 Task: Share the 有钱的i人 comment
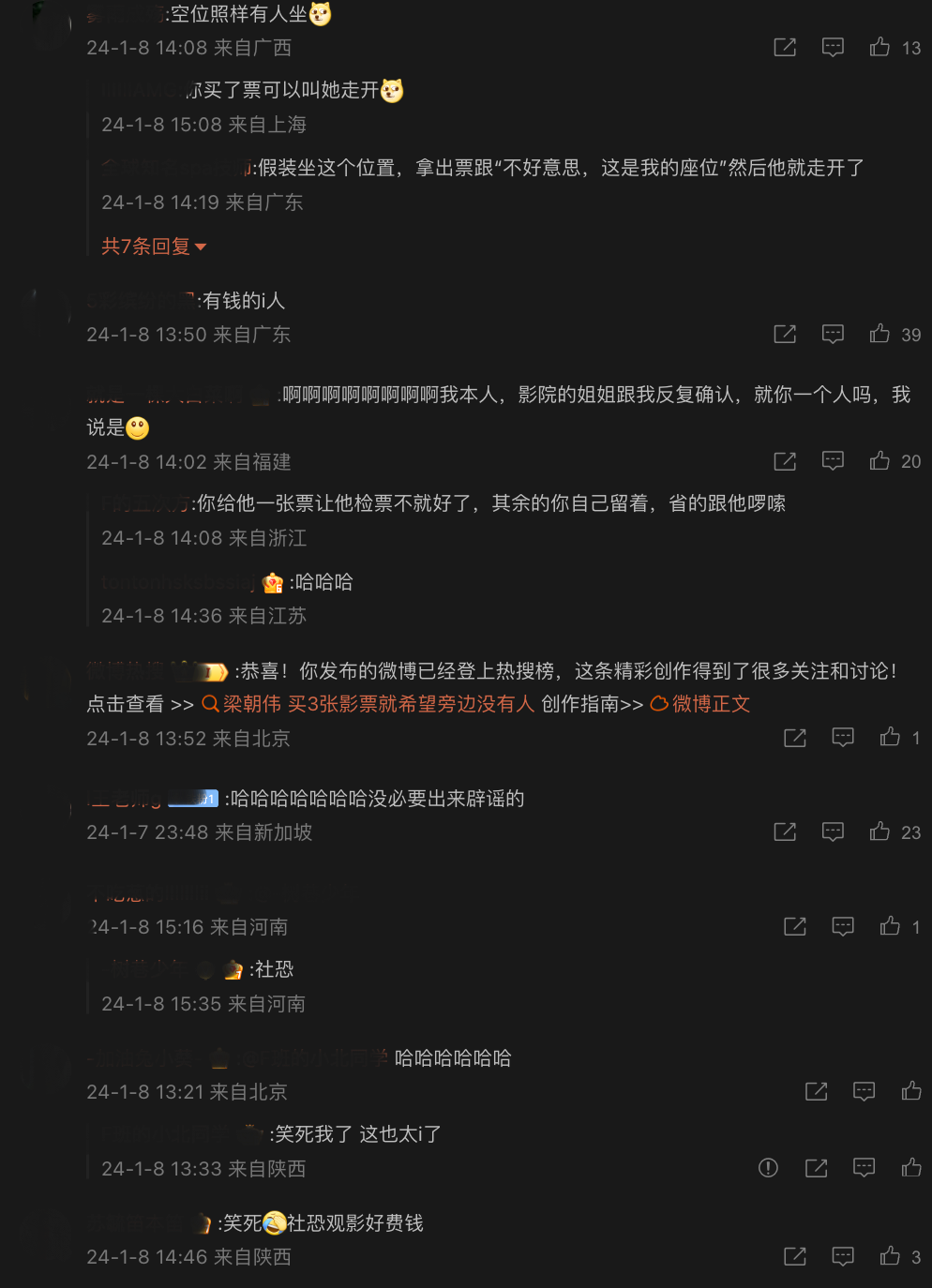point(785,334)
